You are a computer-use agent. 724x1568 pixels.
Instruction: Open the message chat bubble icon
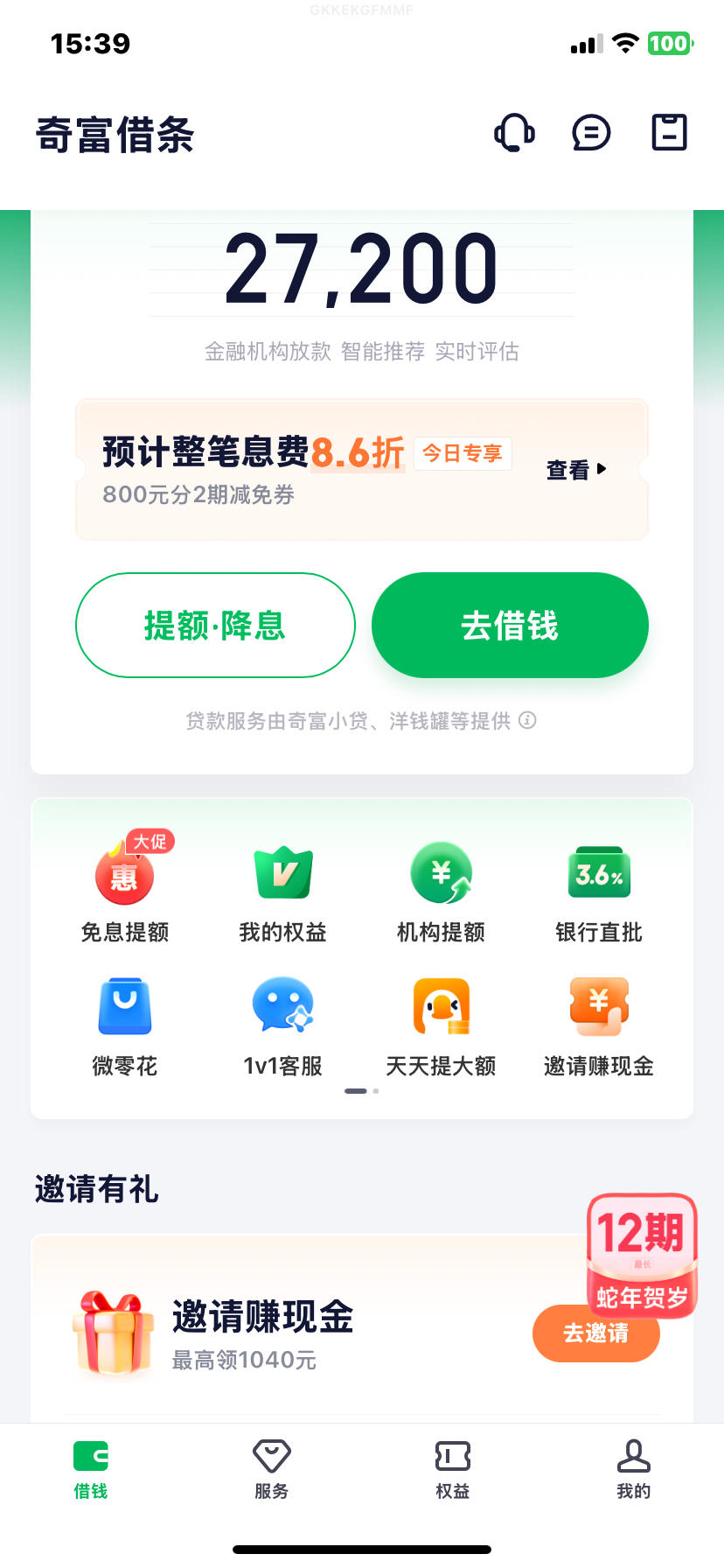[591, 134]
